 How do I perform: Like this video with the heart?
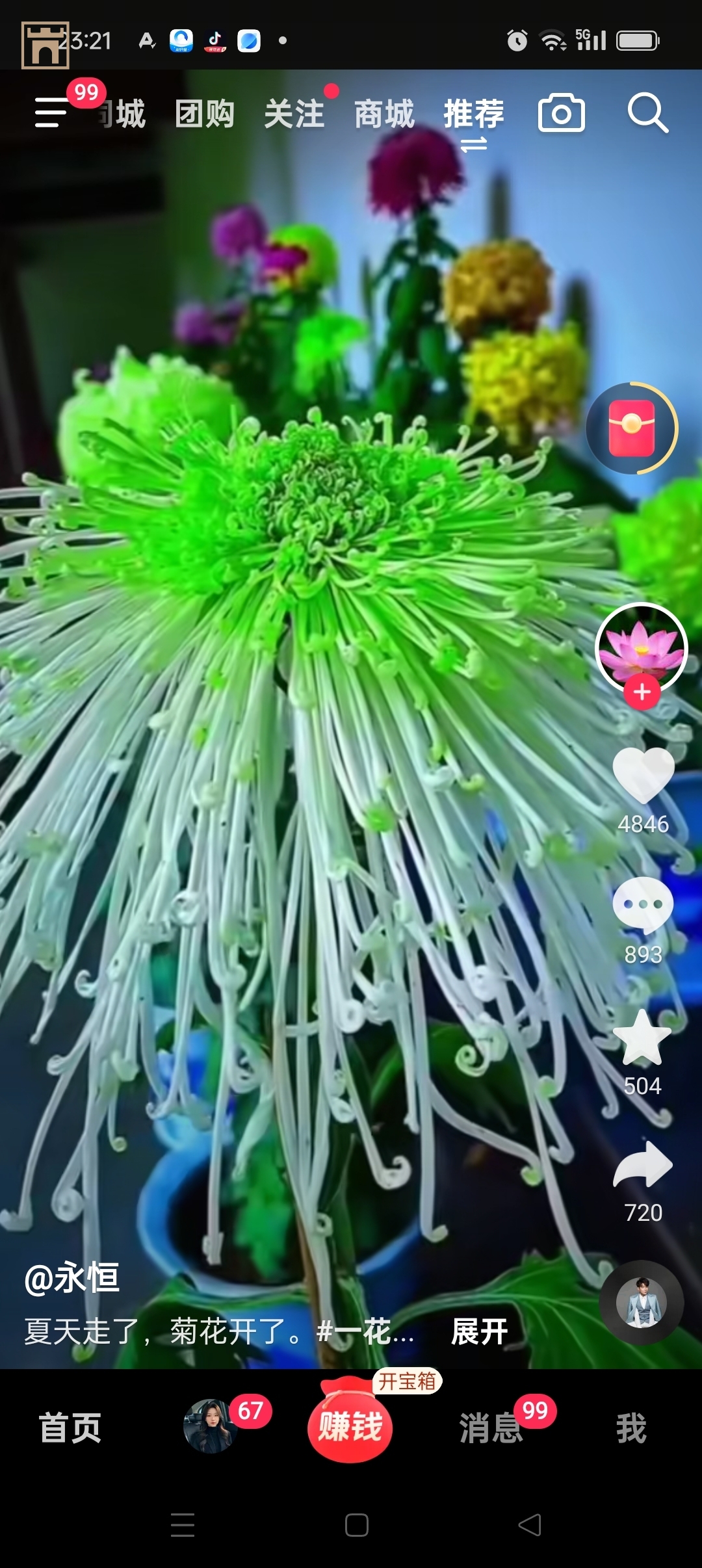tap(643, 775)
